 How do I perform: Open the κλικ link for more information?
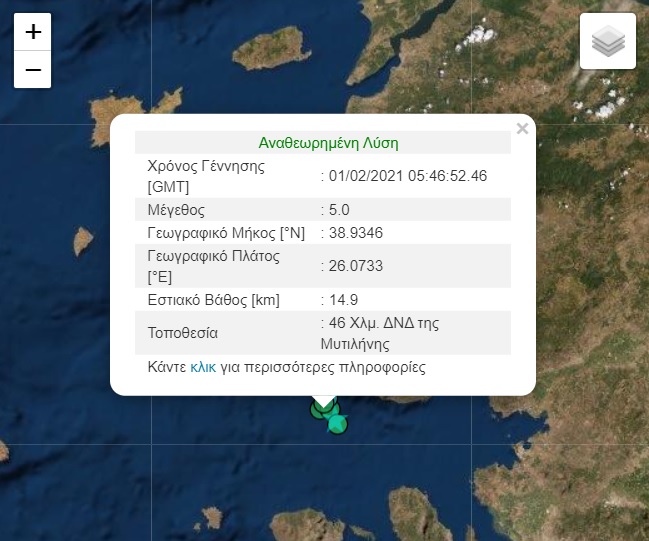pyautogui.click(x=203, y=367)
